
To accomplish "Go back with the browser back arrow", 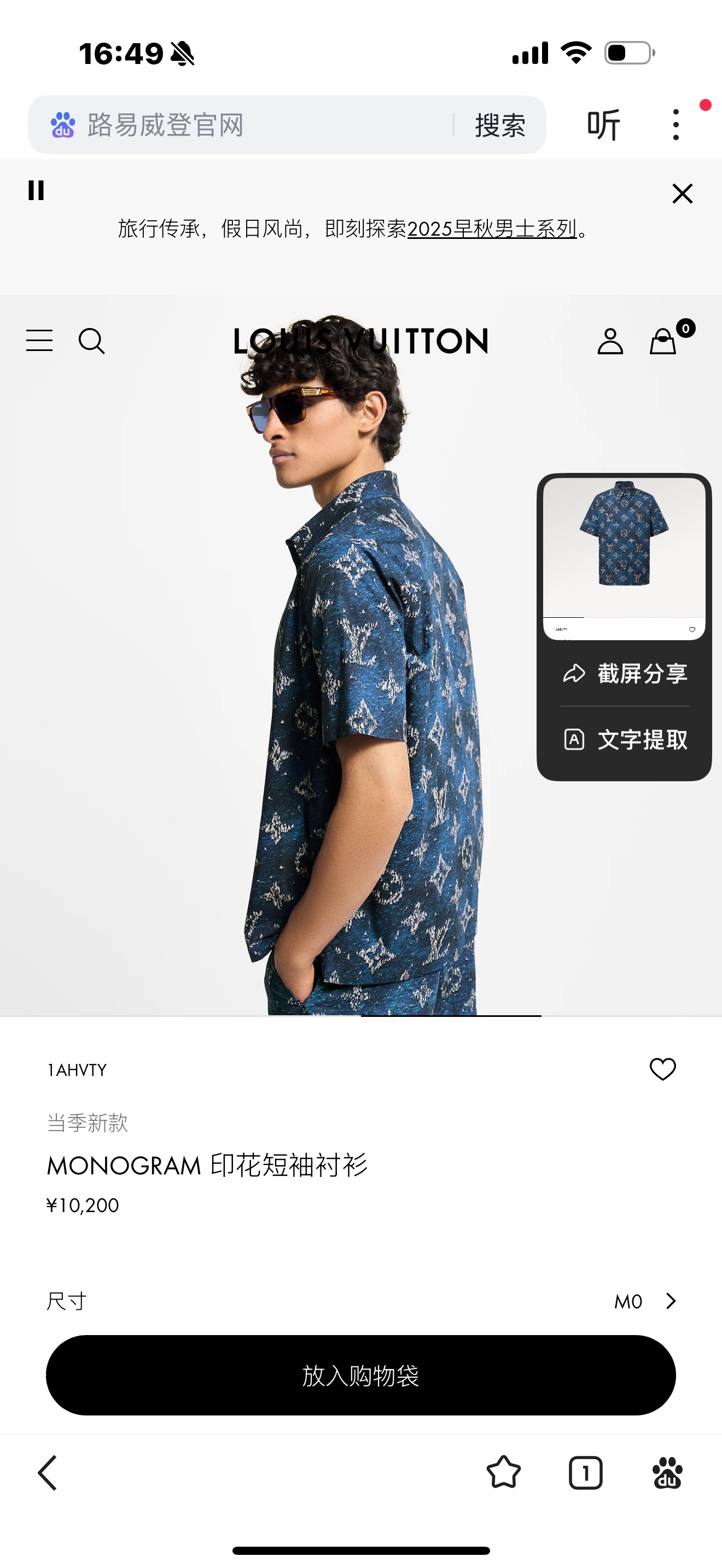I will tap(48, 1473).
